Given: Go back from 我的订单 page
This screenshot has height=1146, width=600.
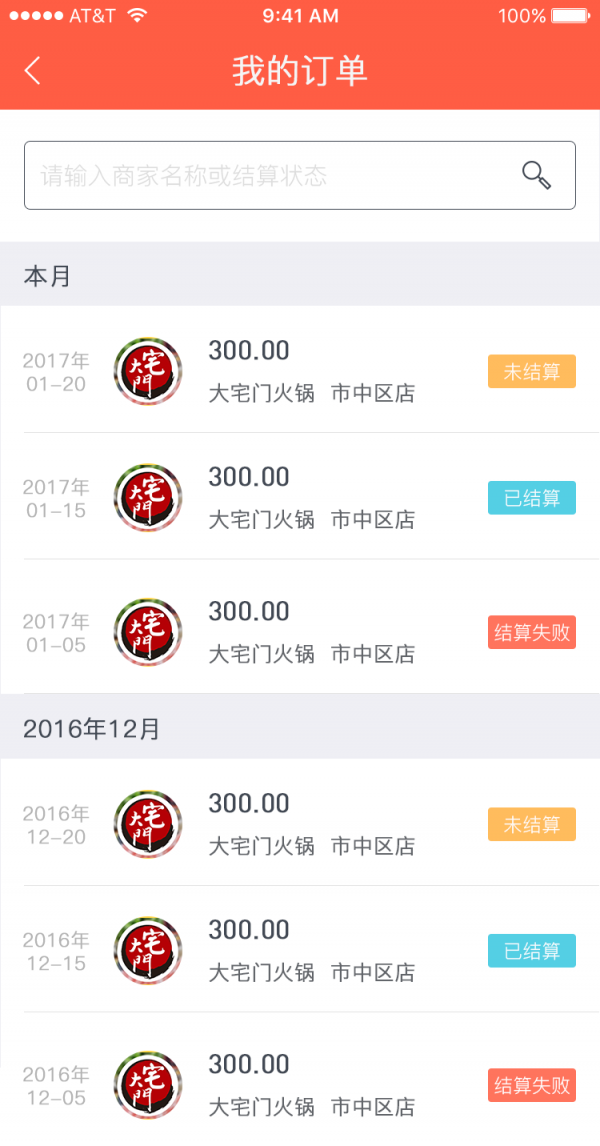Looking at the screenshot, I should pyautogui.click(x=33, y=71).
